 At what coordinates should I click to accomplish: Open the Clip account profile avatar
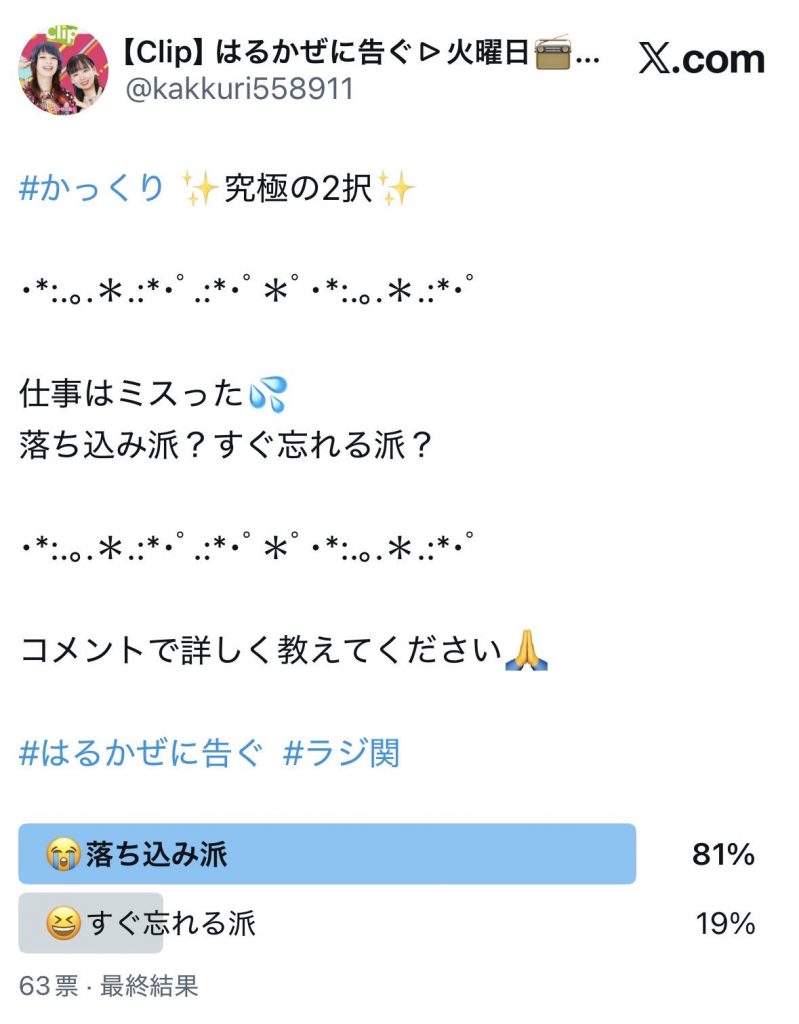coord(64,66)
